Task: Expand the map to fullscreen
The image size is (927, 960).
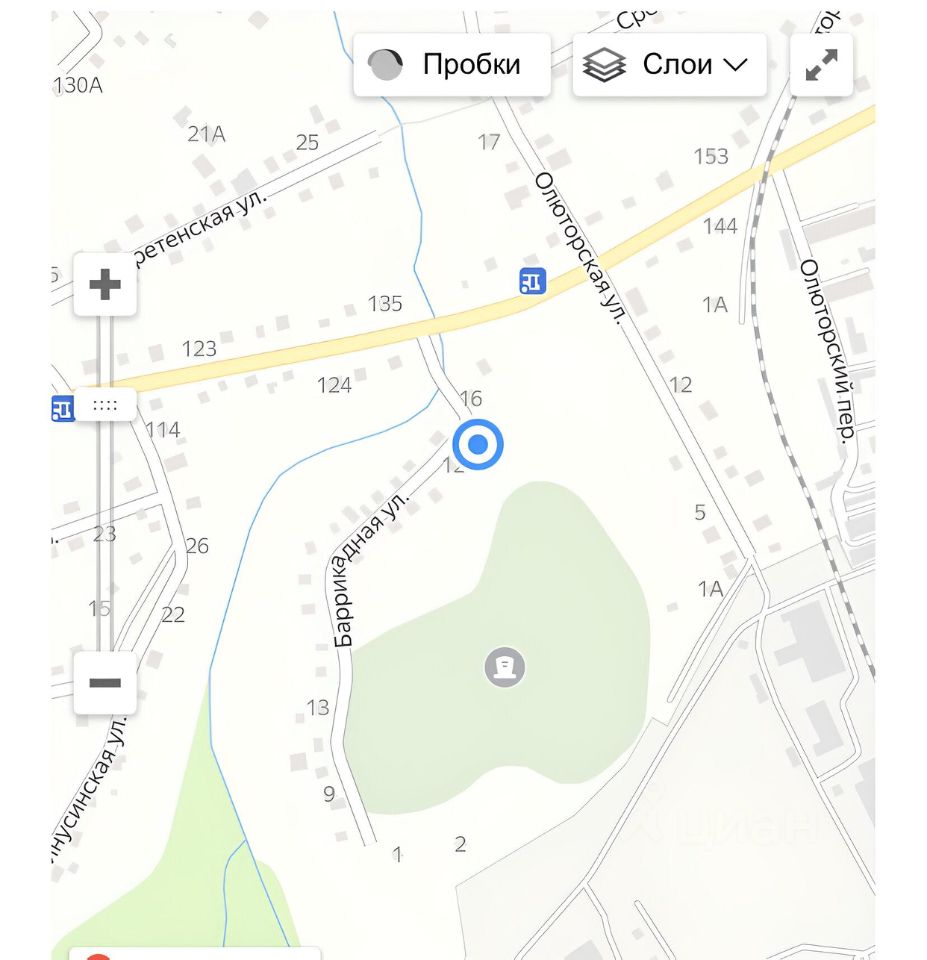Action: click(821, 65)
